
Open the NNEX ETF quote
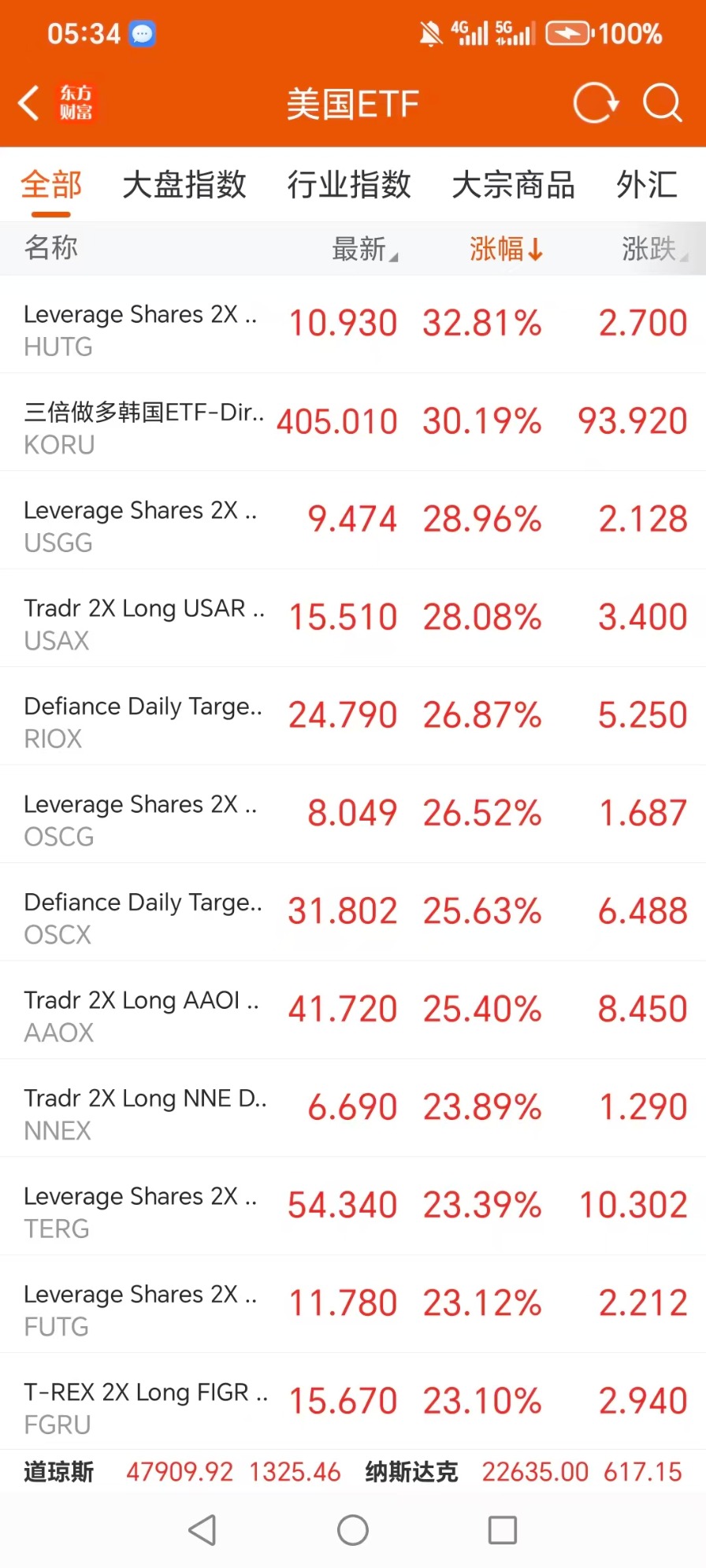pos(353,1109)
